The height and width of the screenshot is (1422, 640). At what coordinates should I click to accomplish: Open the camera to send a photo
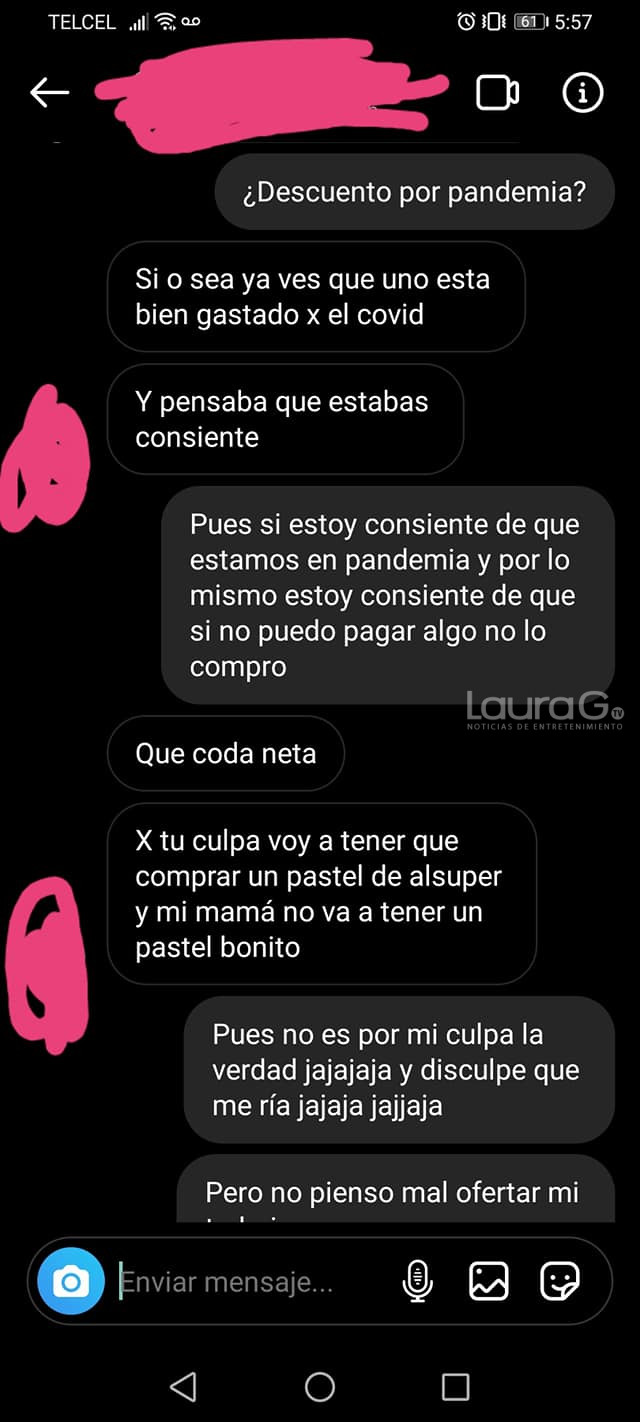(71, 1281)
